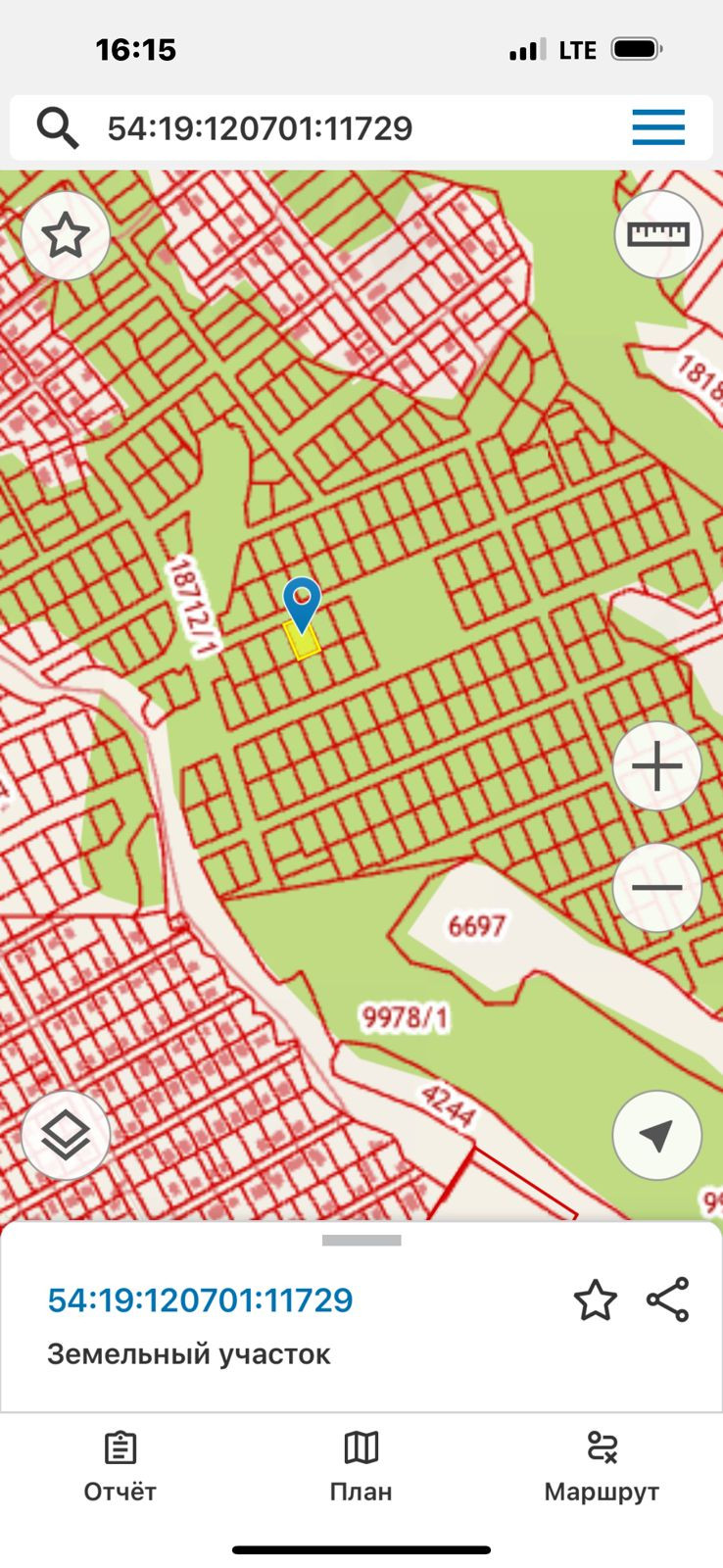The width and height of the screenshot is (723, 1568).
Task: Open the 54:19:120701:11729 plot card title
Action: pos(200,1300)
